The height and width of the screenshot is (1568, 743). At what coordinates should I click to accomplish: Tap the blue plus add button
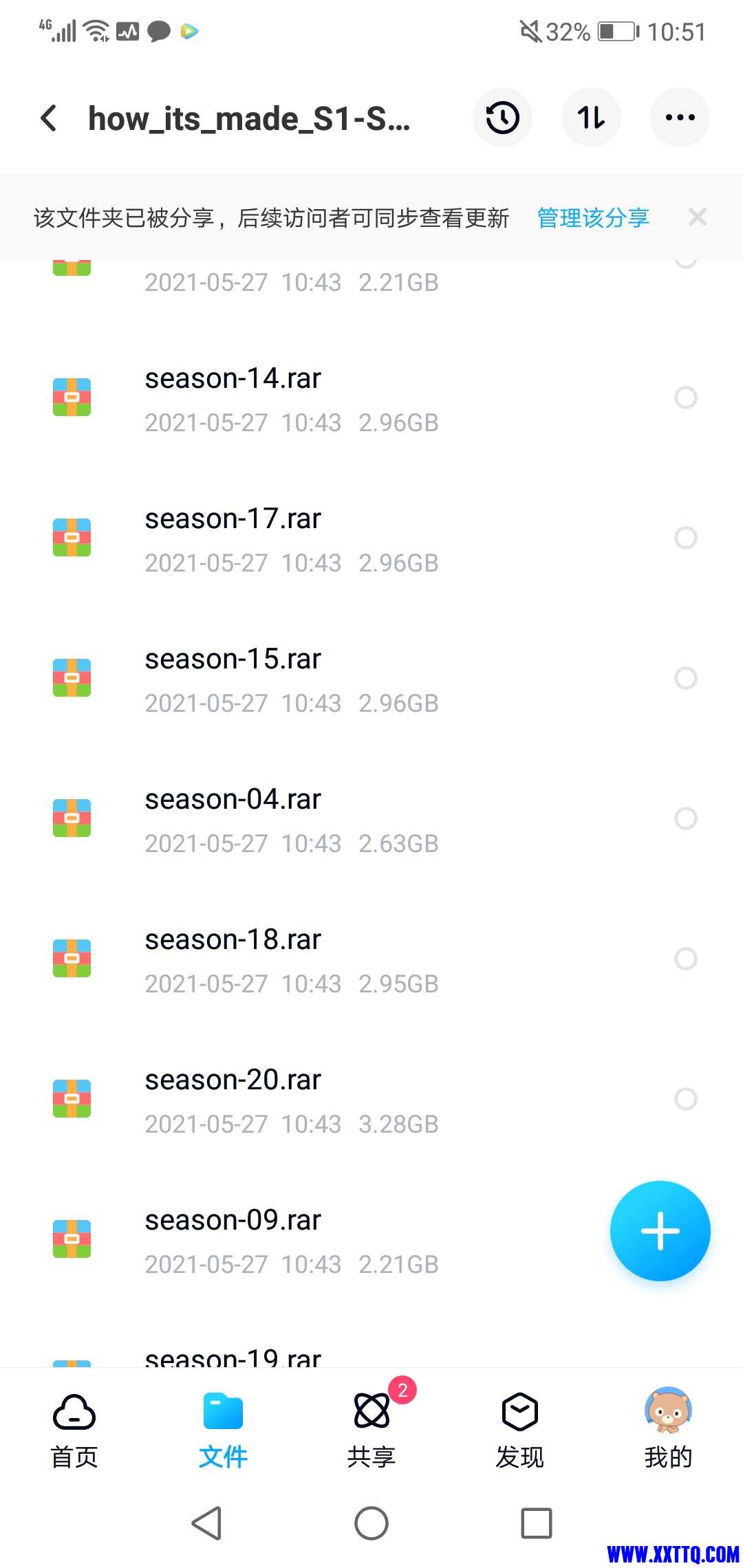click(660, 1231)
